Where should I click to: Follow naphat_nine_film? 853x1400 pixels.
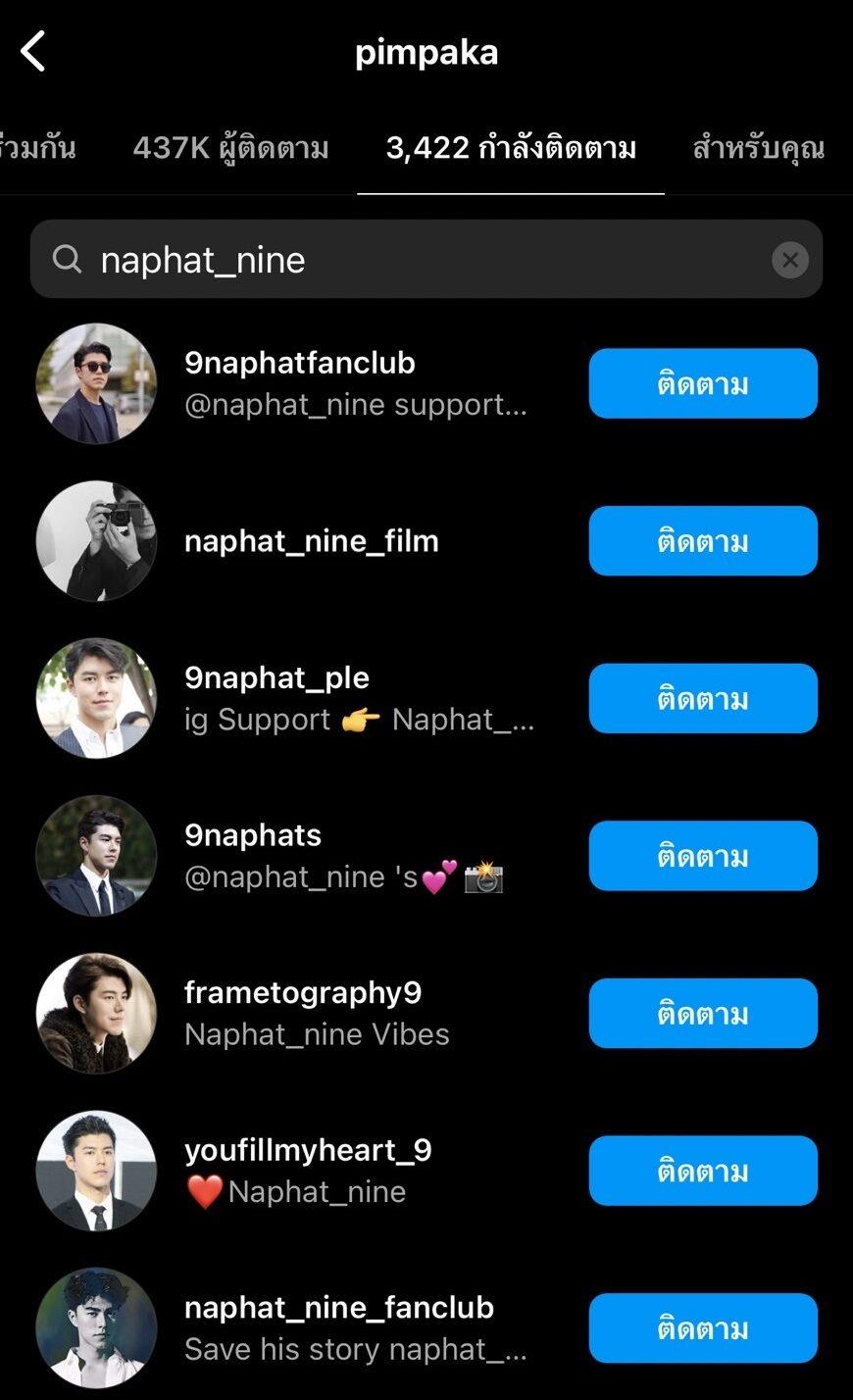[x=702, y=541]
